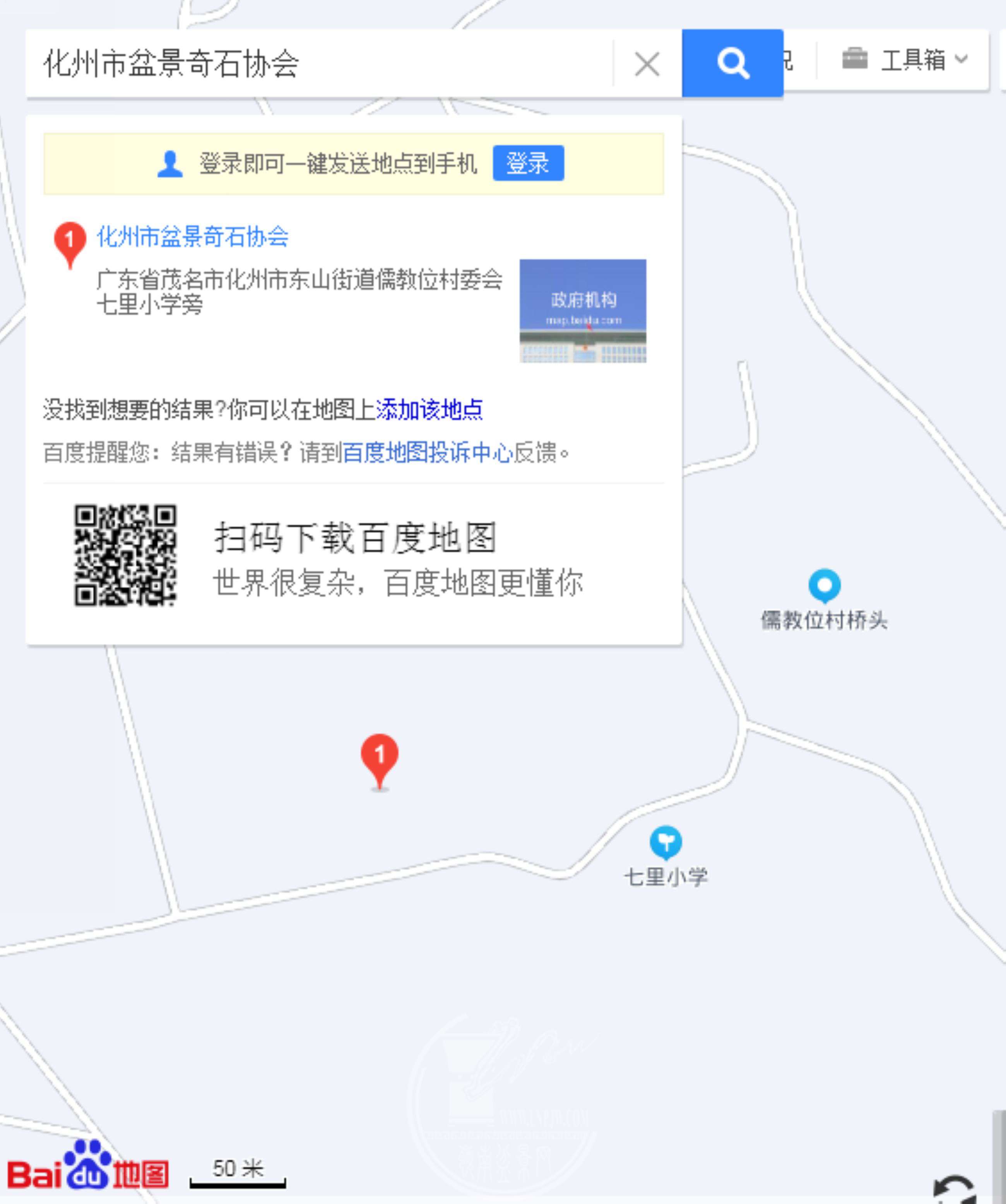
Task: Tap the search box with 化州市盆景奇石协会
Action: pyautogui.click(x=321, y=63)
